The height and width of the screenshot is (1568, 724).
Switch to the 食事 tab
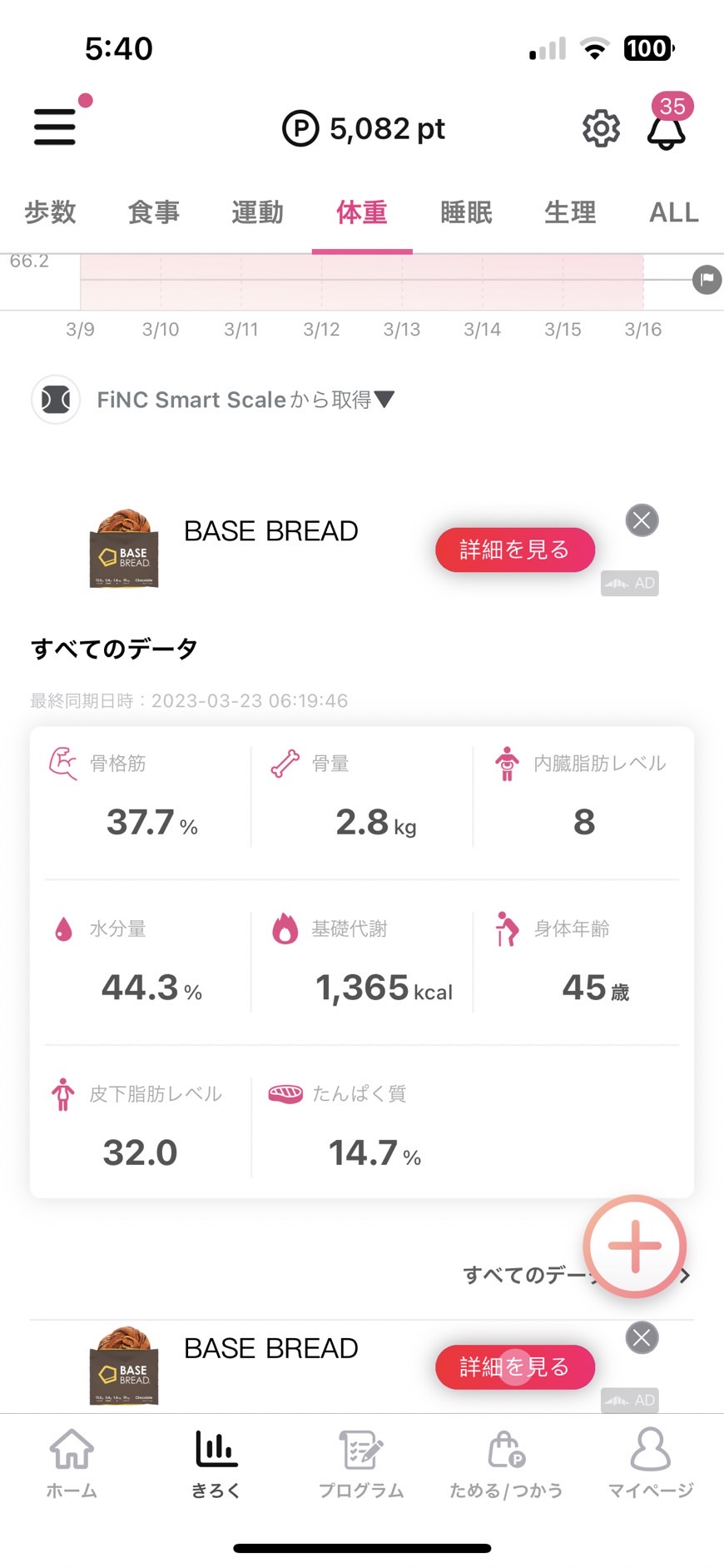coord(154,212)
